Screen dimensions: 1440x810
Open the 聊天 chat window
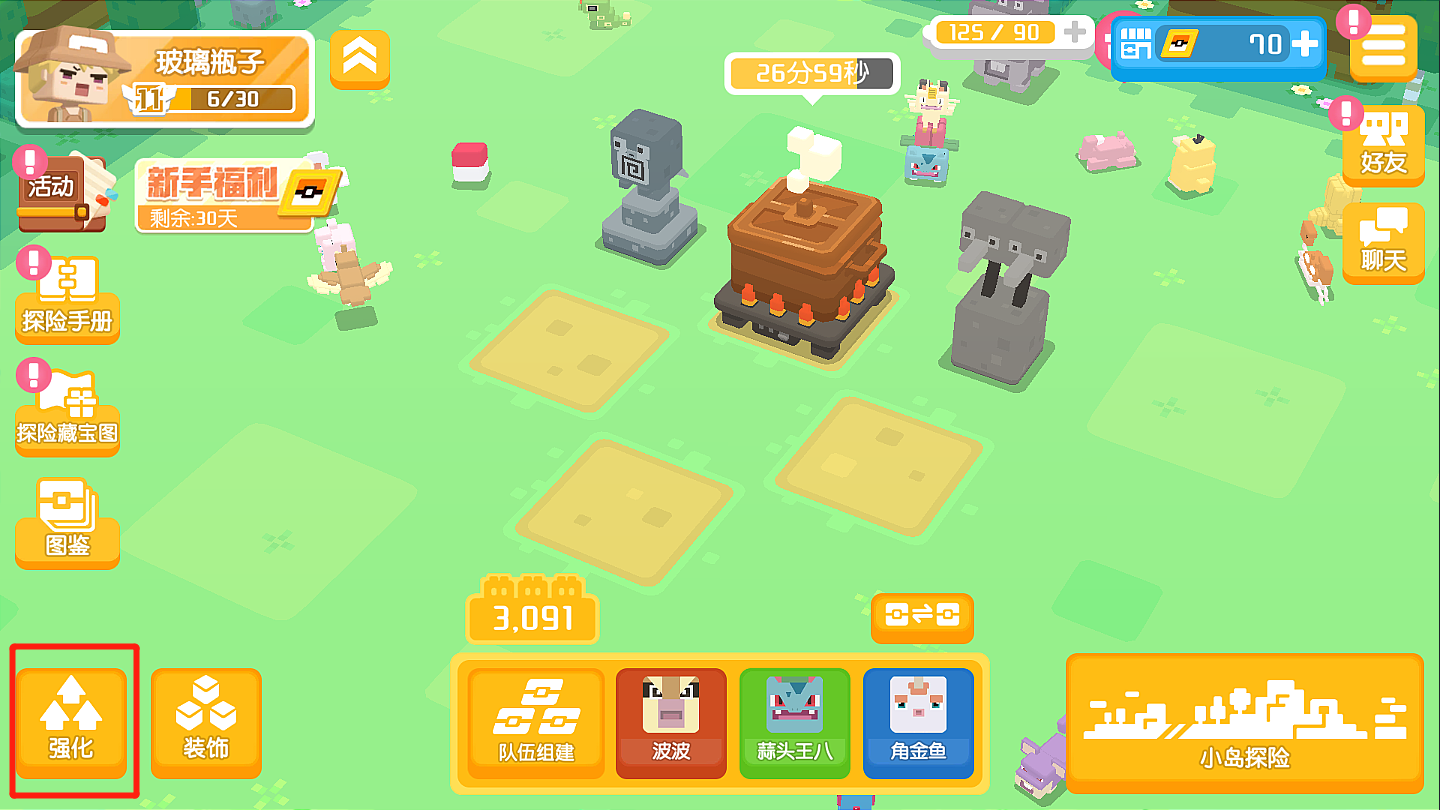point(1383,243)
